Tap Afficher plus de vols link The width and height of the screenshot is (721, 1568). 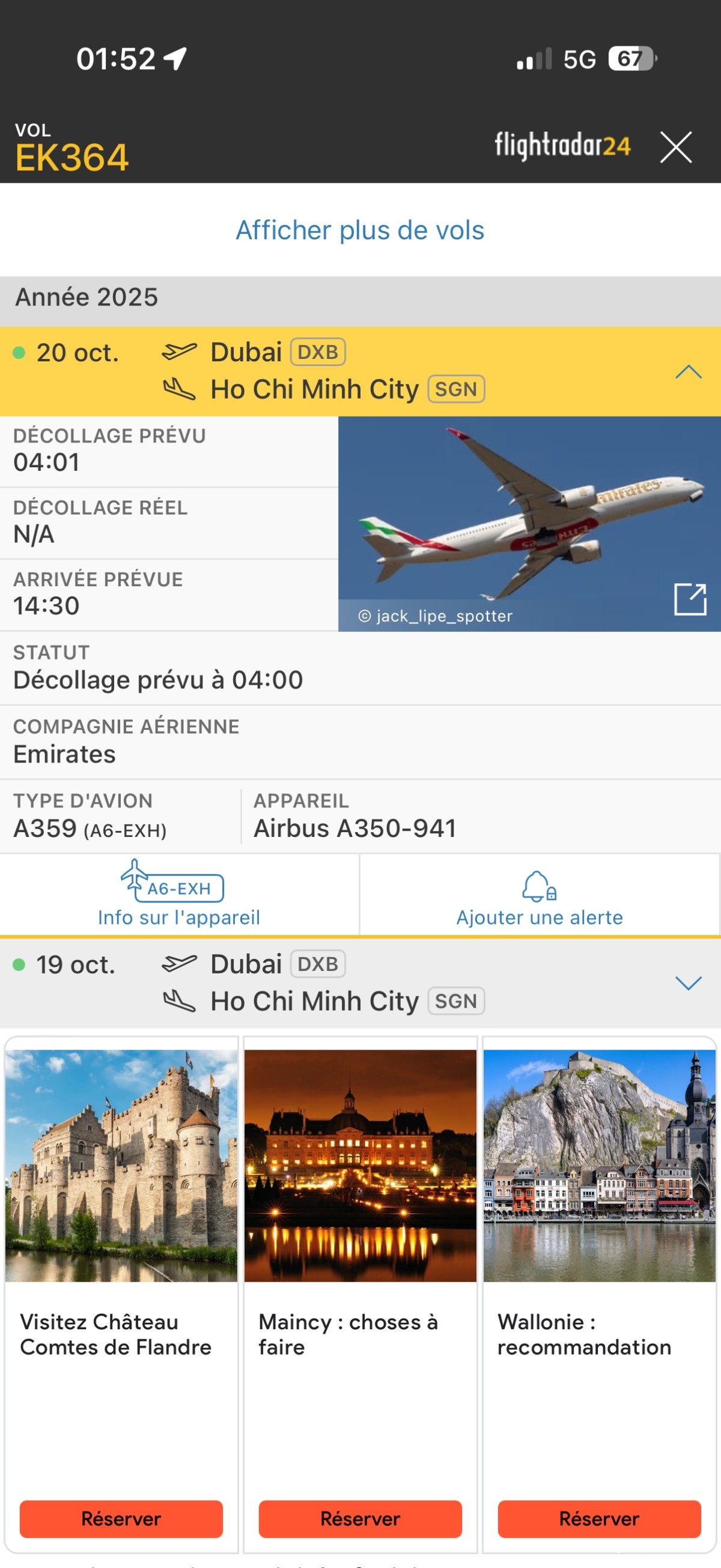tap(360, 230)
